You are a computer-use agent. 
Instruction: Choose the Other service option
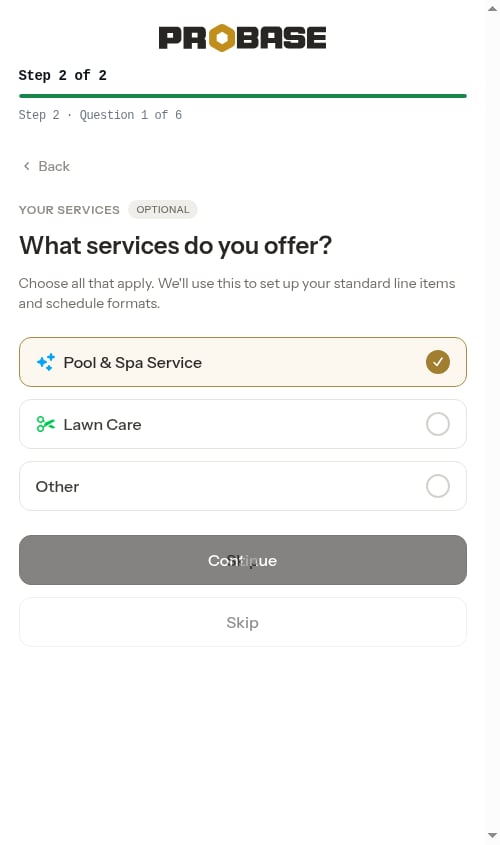(242, 486)
